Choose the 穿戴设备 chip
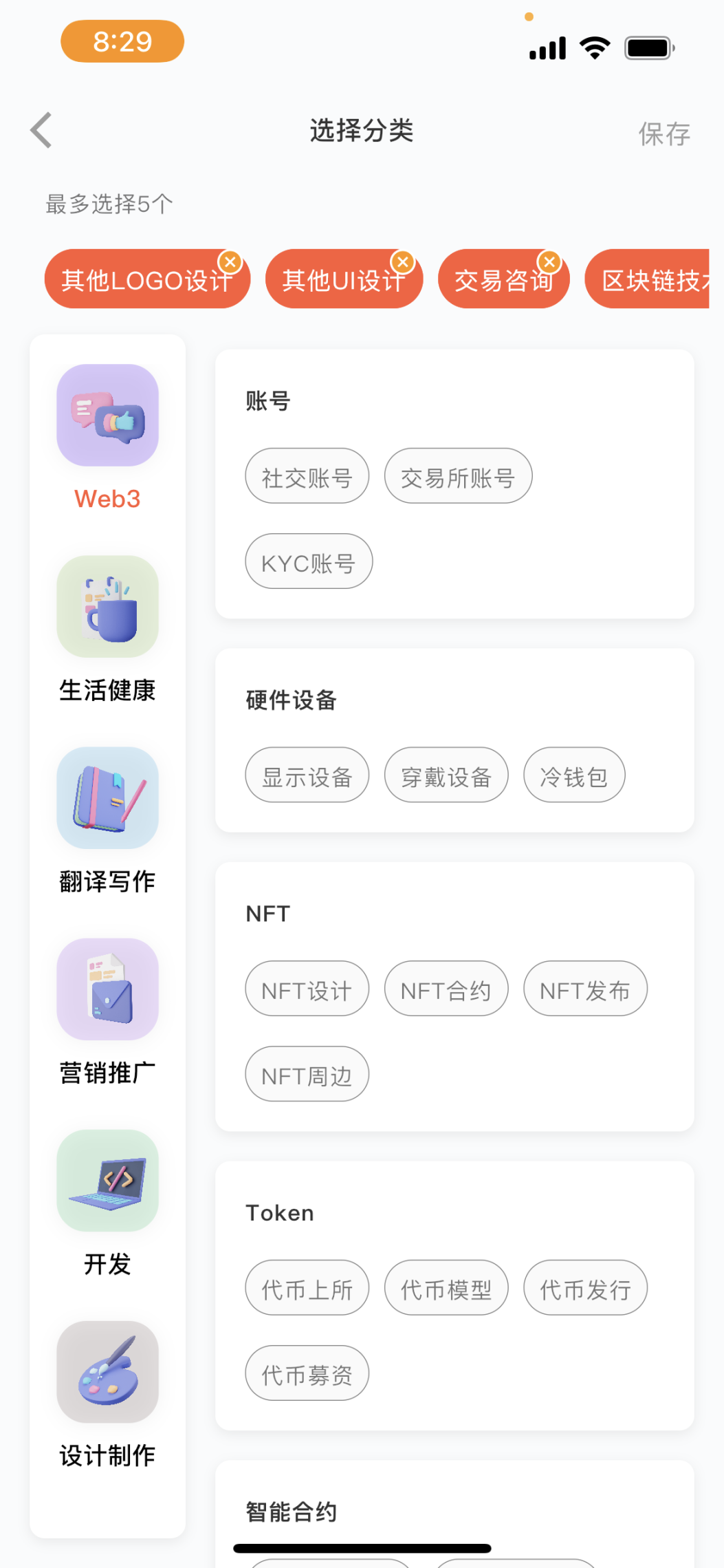This screenshot has height=1568, width=724. (x=446, y=775)
